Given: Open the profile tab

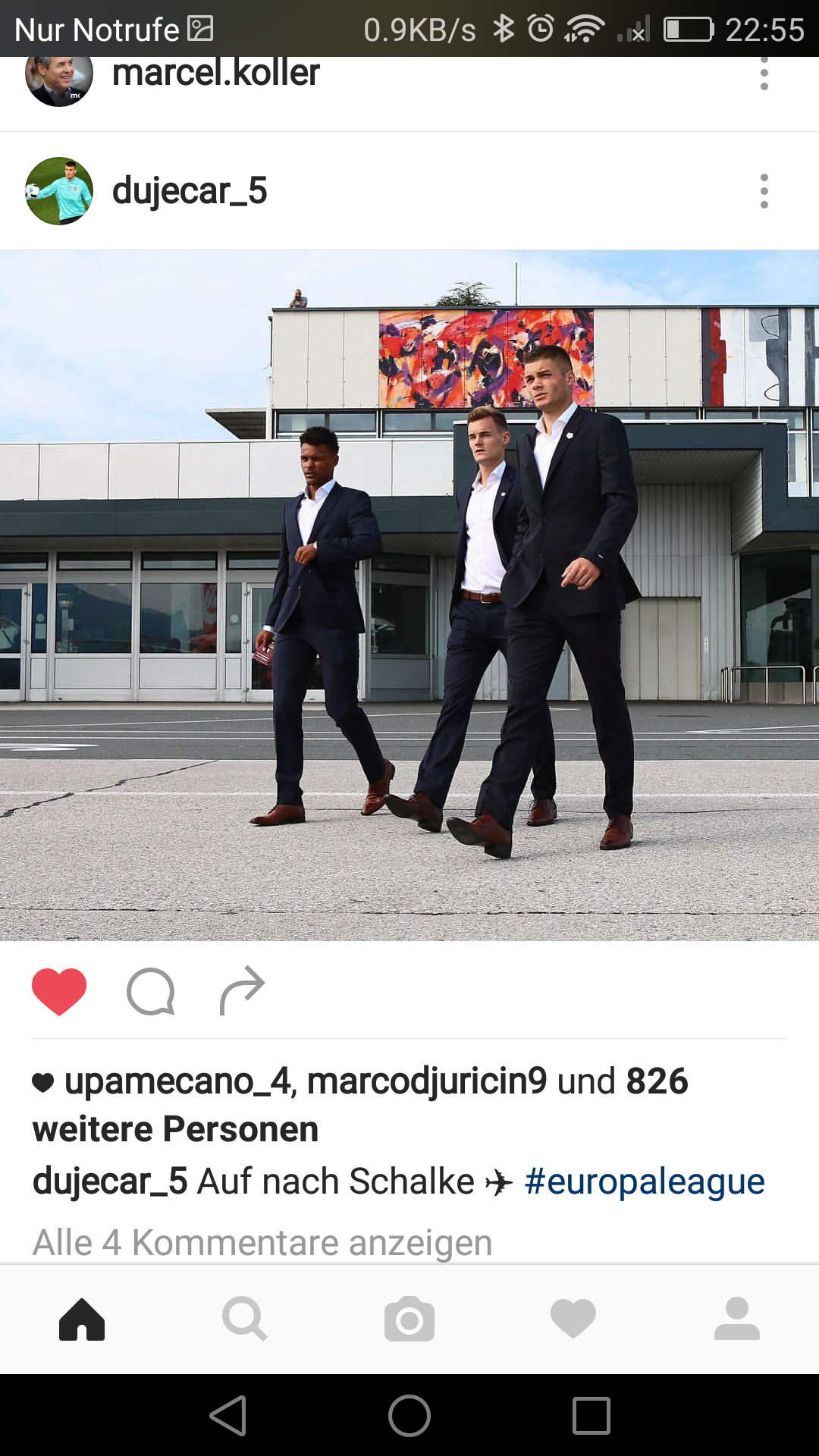Looking at the screenshot, I should 737,1319.
